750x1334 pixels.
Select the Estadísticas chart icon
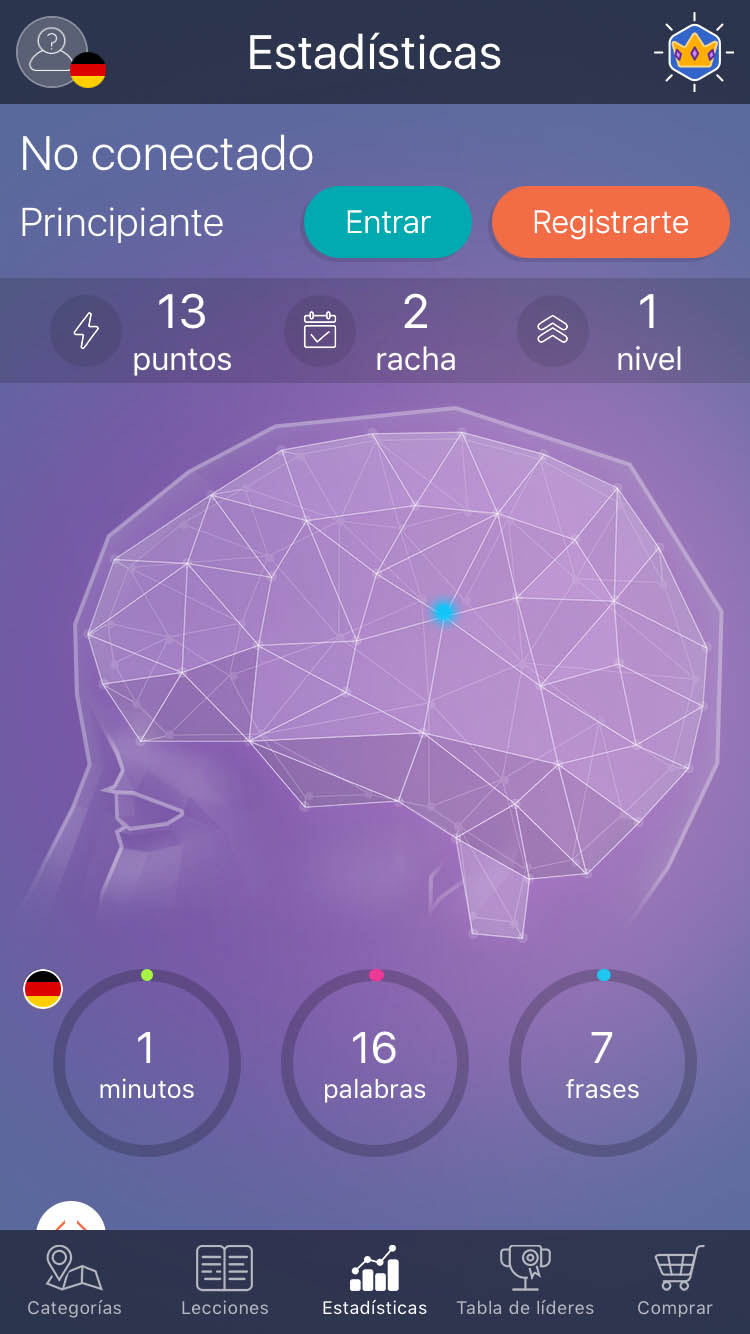point(375,1268)
